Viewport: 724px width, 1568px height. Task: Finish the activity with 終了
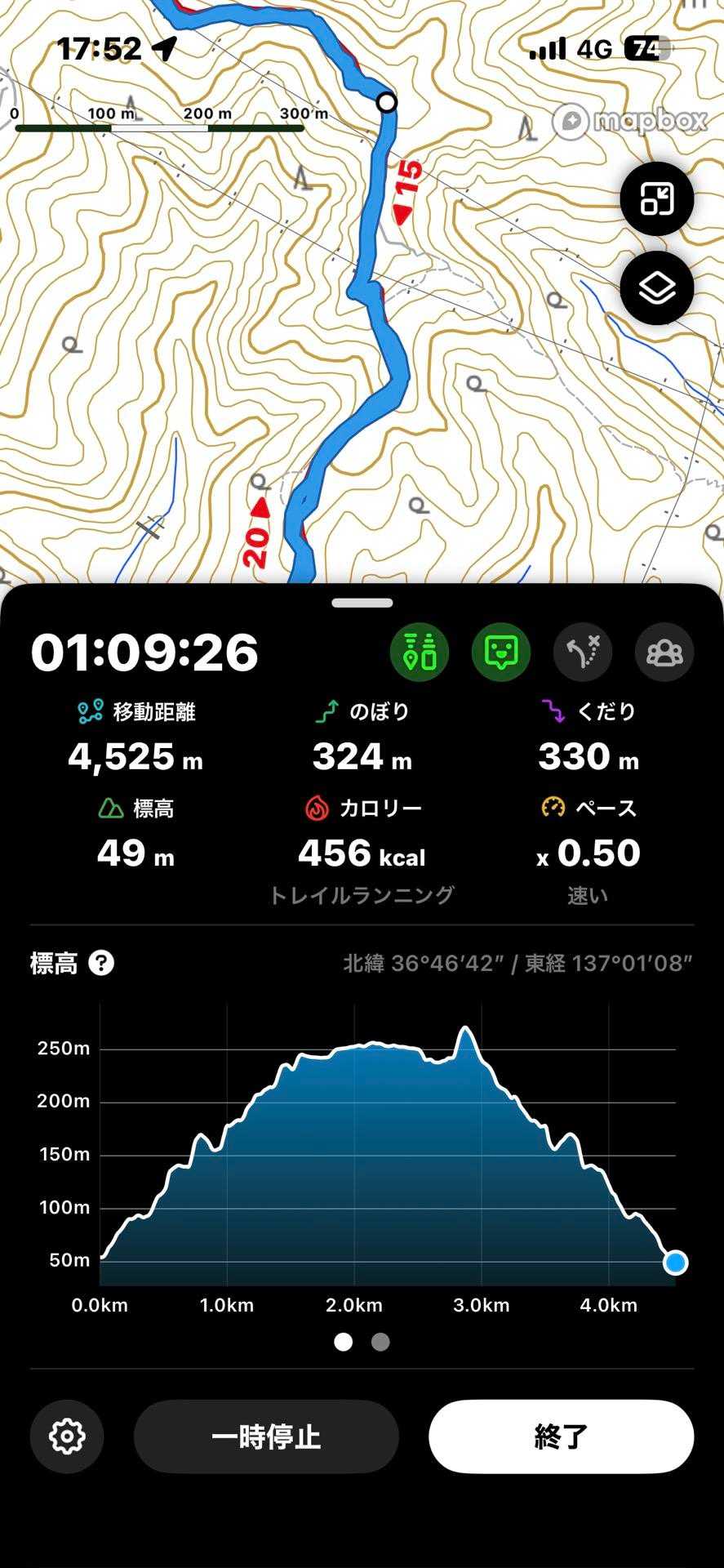[562, 1437]
